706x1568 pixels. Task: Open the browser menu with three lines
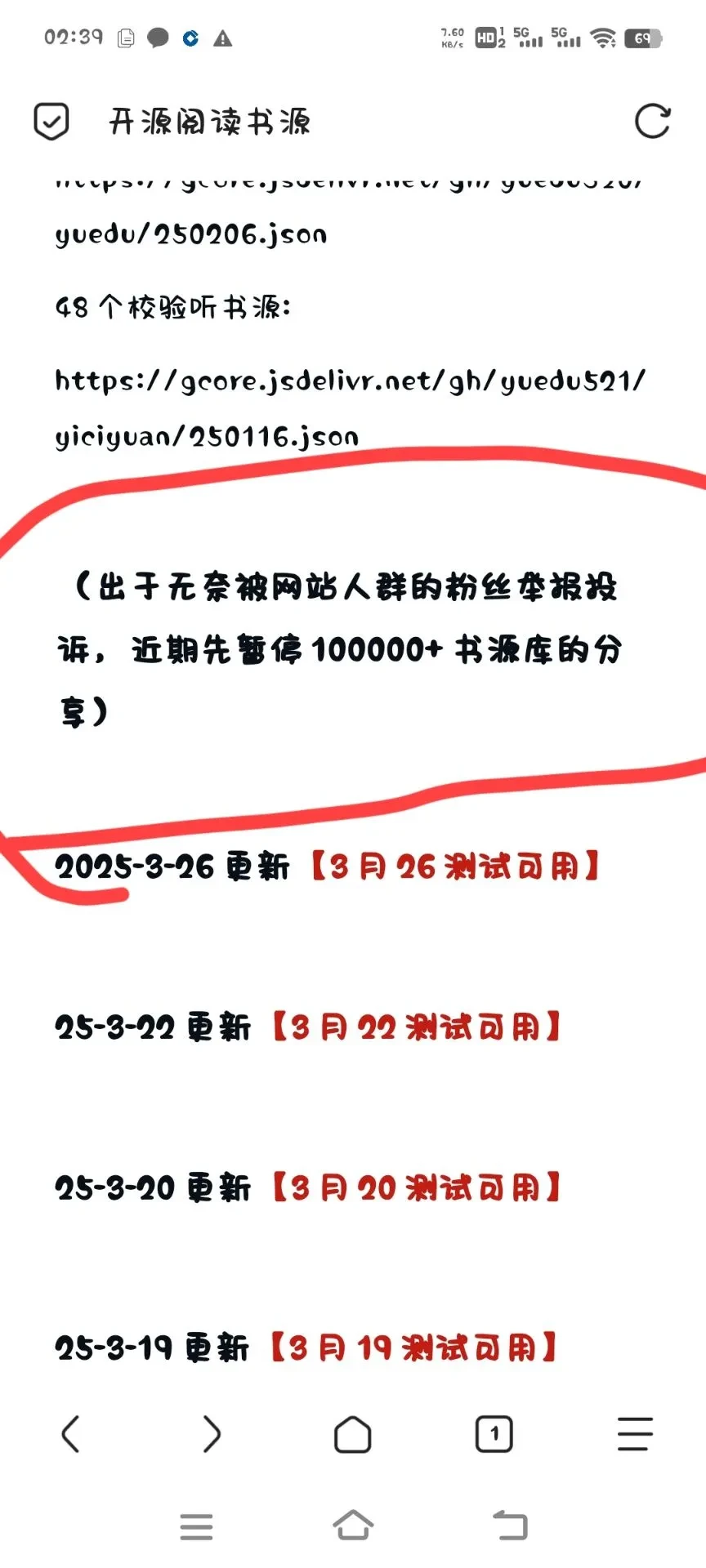click(x=635, y=1434)
